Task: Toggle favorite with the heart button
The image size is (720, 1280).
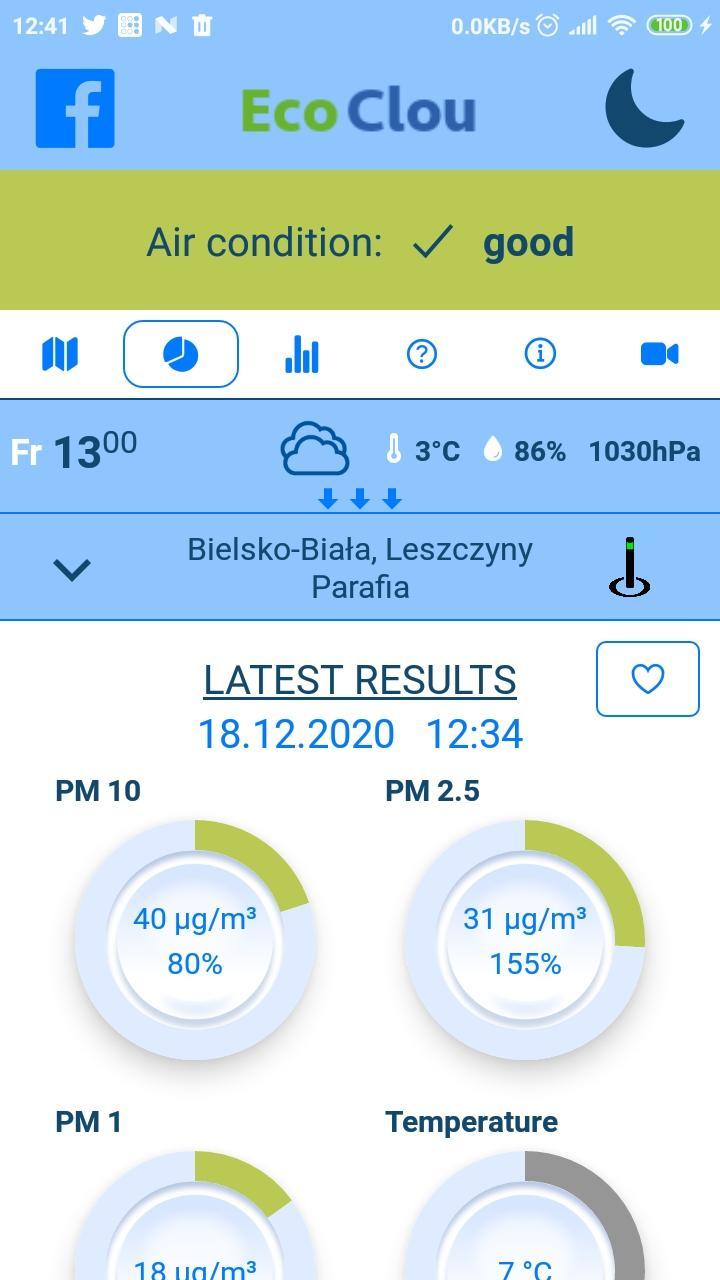Action: tap(647, 679)
